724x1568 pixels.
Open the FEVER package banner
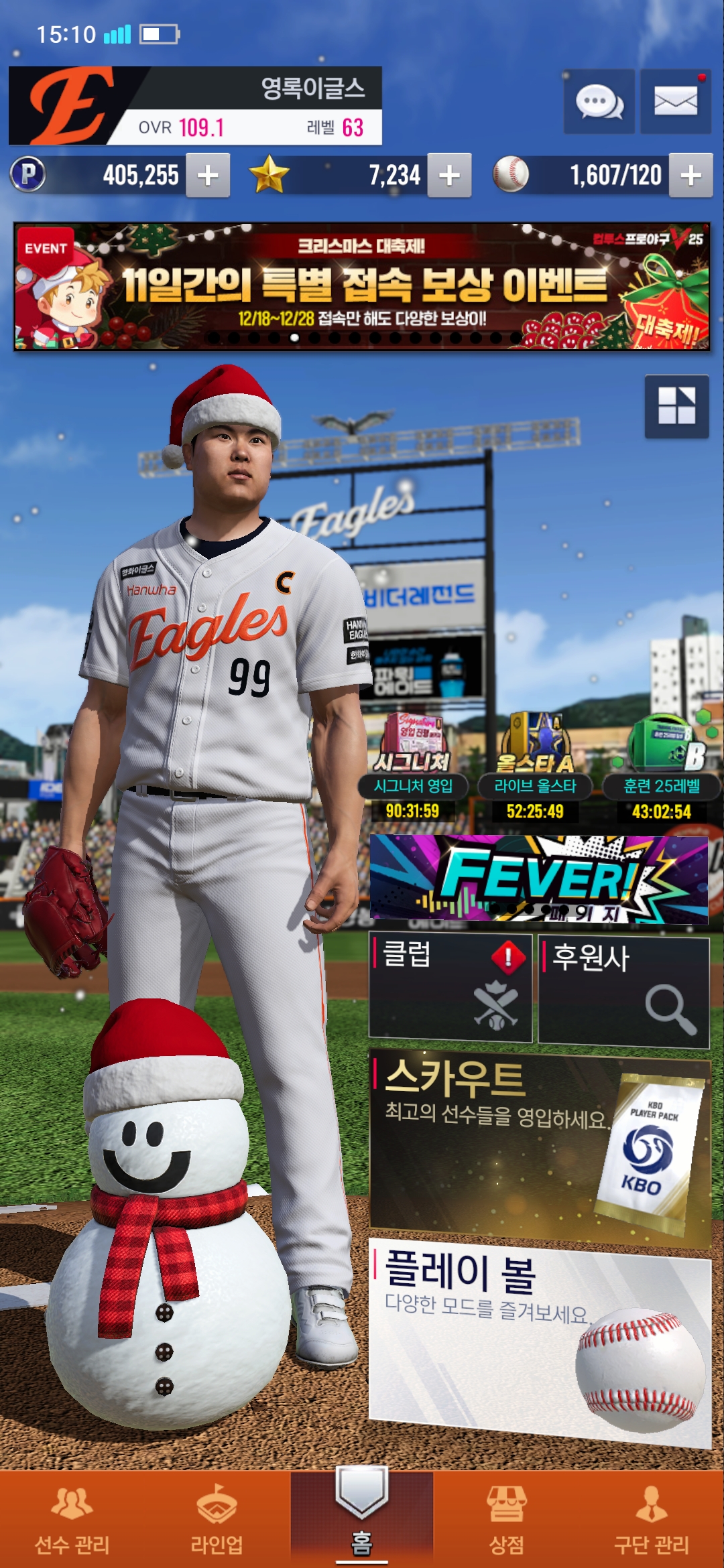coord(538,879)
